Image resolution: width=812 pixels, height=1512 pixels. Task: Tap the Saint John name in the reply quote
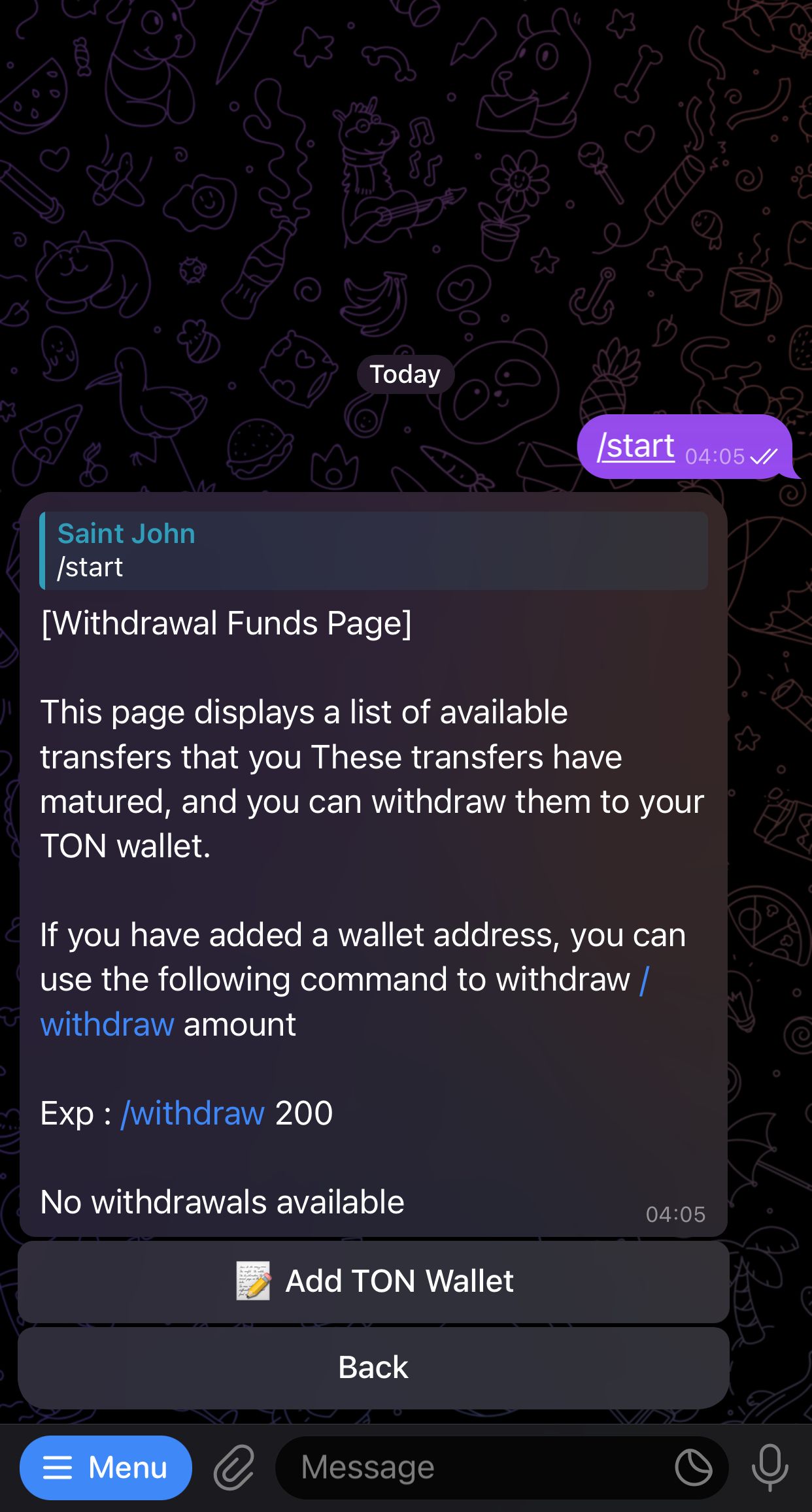coord(126,533)
